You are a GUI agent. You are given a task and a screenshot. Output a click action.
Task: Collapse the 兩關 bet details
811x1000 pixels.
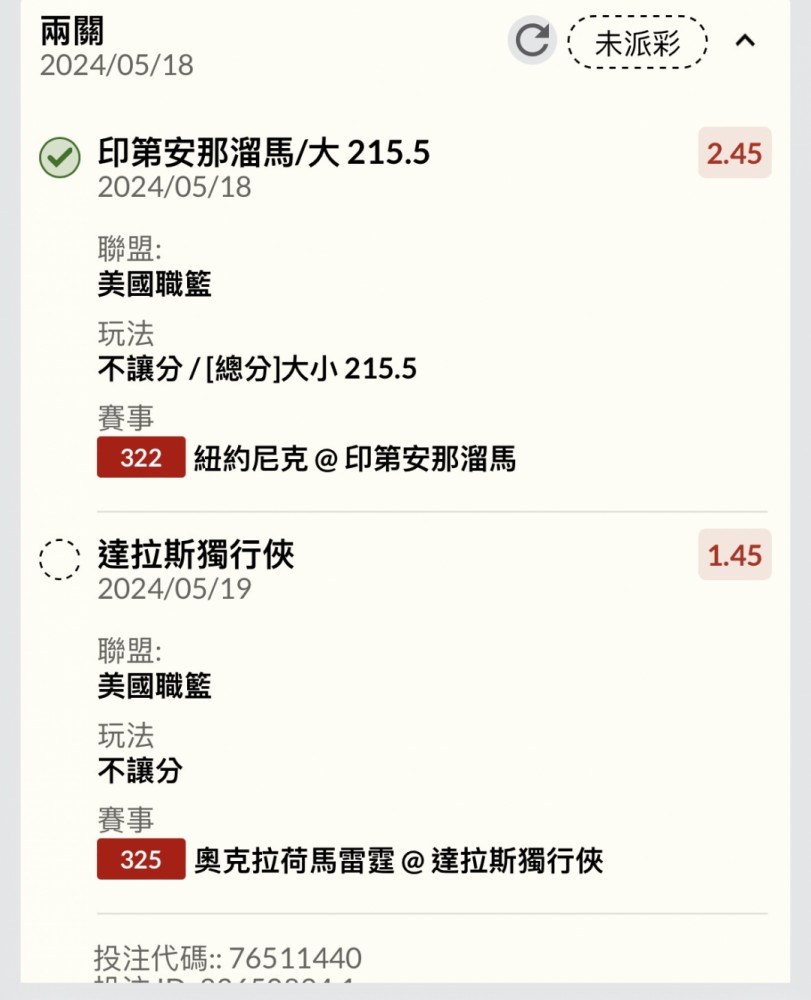point(745,41)
